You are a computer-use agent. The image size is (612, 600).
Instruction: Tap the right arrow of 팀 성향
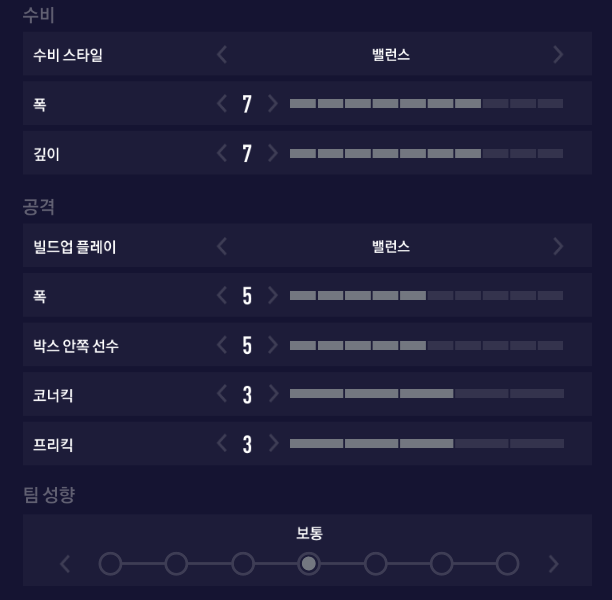[553, 564]
